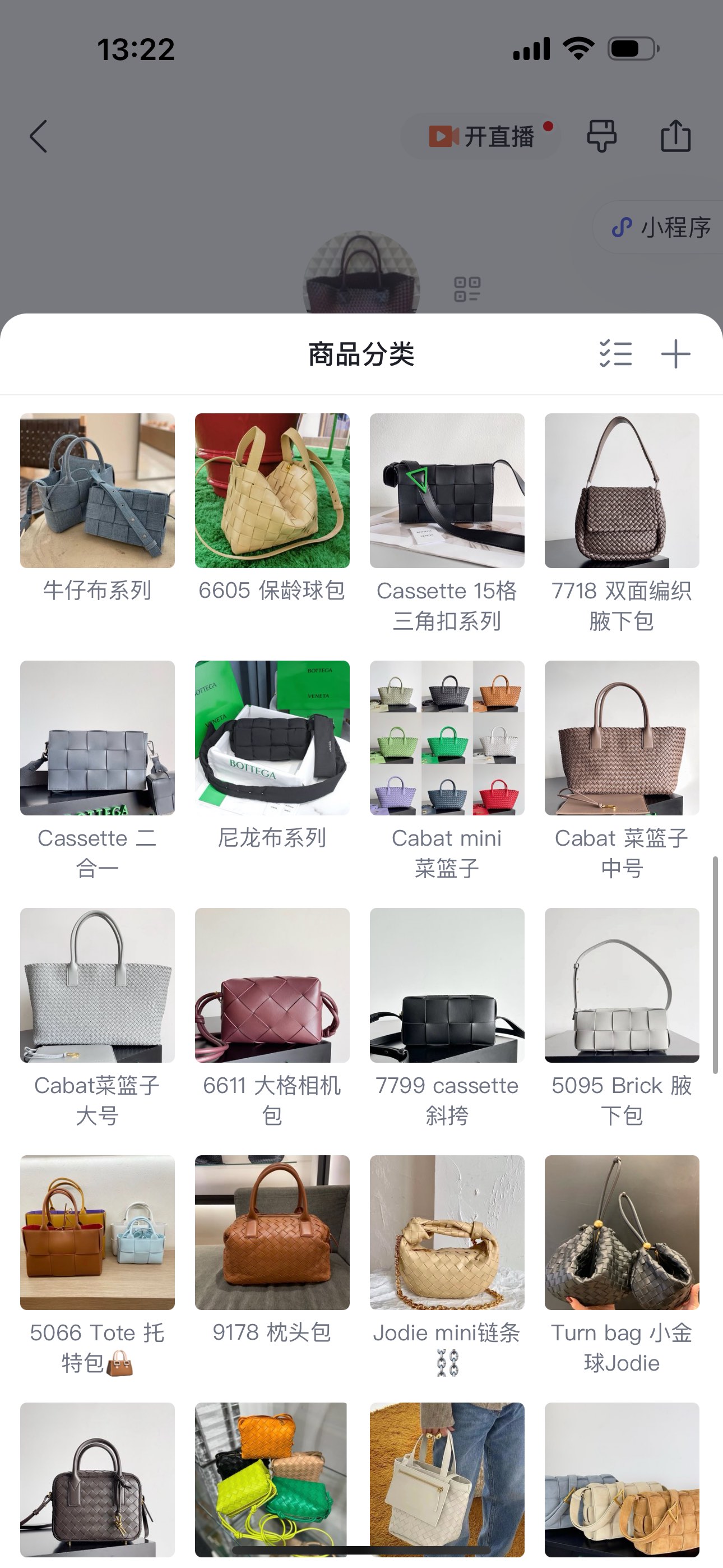Viewport: 723px width, 1568px height.
Task: Open the share icon in the top bar
Action: coord(675,136)
